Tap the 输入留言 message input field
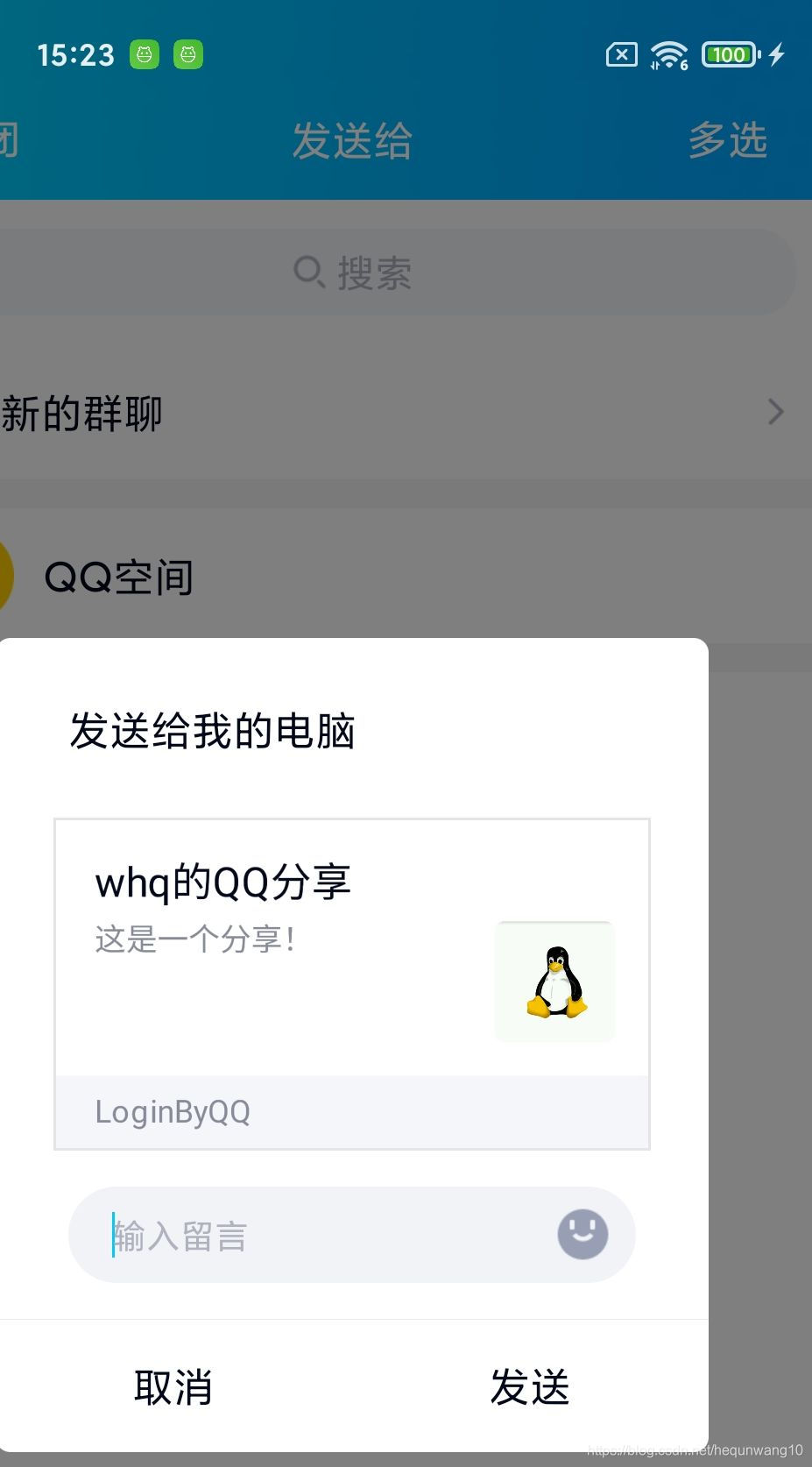The height and width of the screenshot is (1467, 812). click(263, 1234)
